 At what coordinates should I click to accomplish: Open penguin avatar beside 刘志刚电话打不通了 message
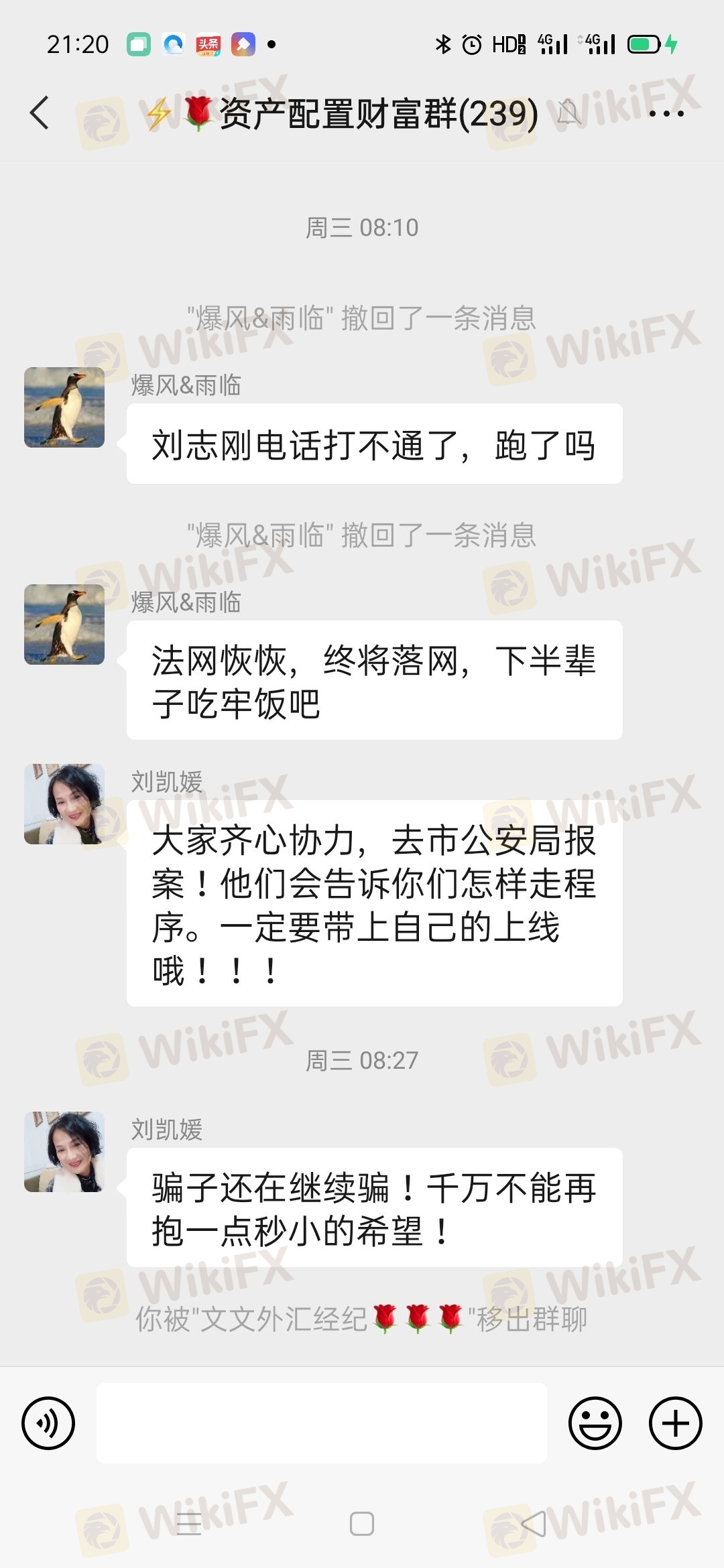coord(64,407)
